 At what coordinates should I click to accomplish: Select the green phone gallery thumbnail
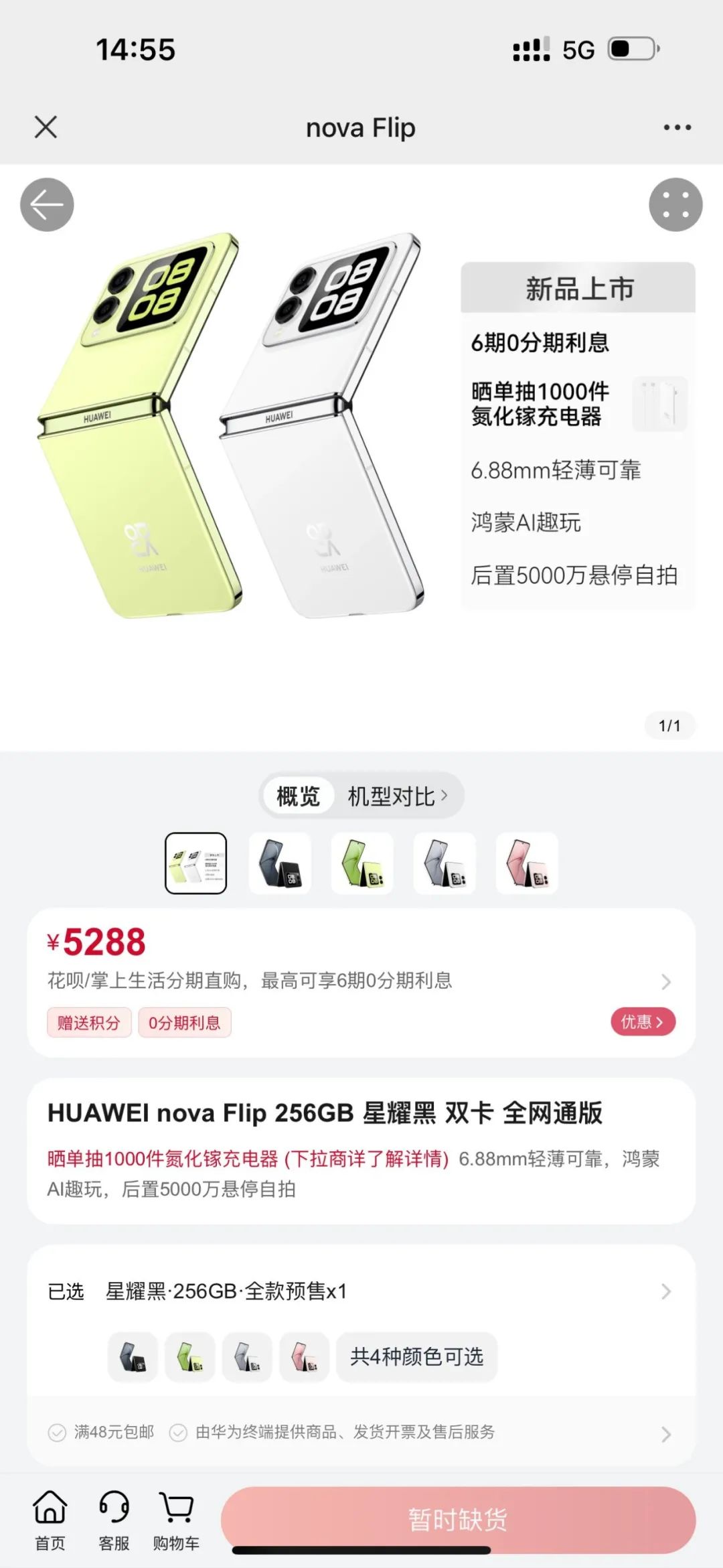362,863
